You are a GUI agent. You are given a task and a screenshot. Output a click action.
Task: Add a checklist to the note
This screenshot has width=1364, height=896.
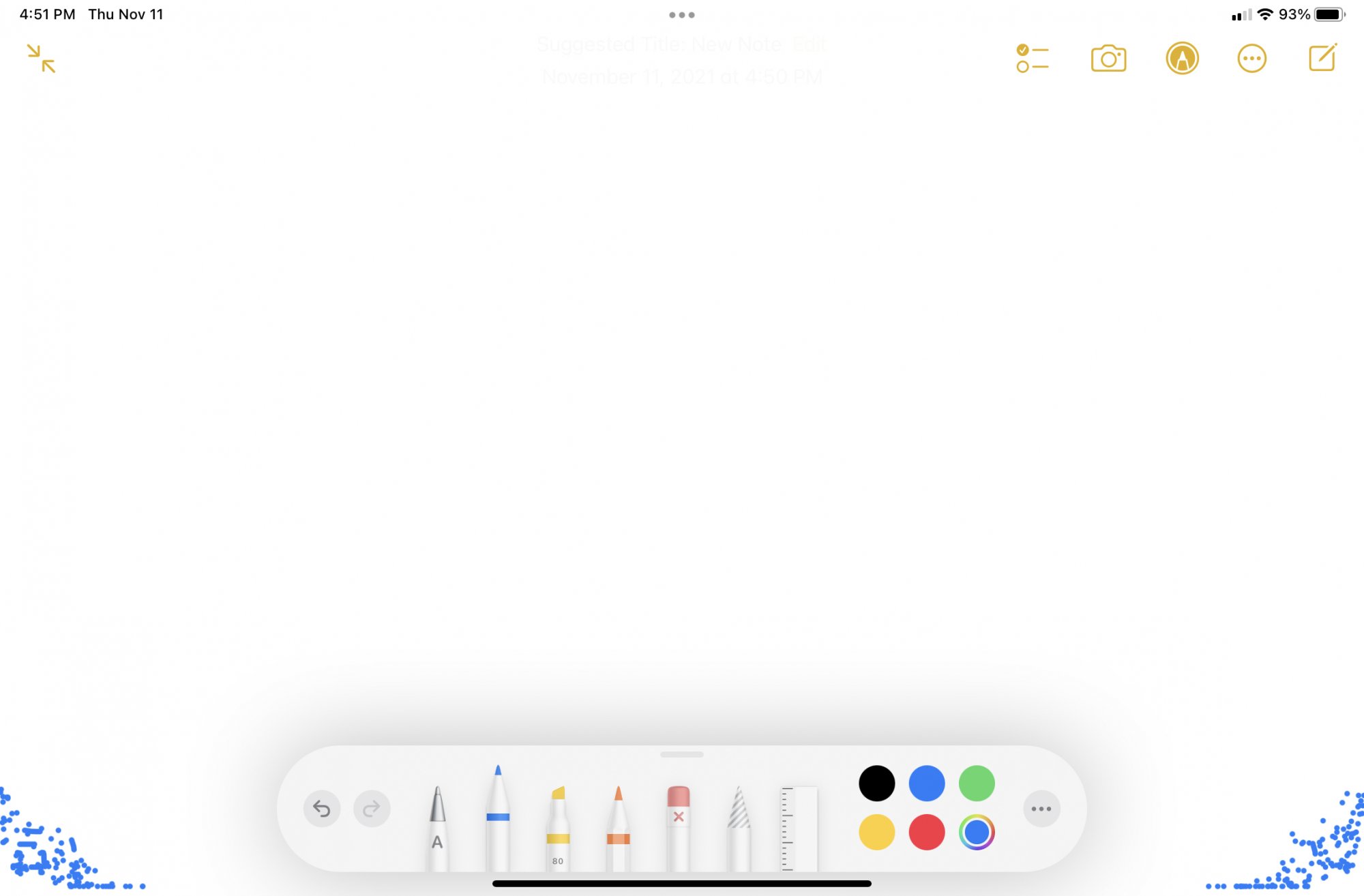(x=1032, y=59)
